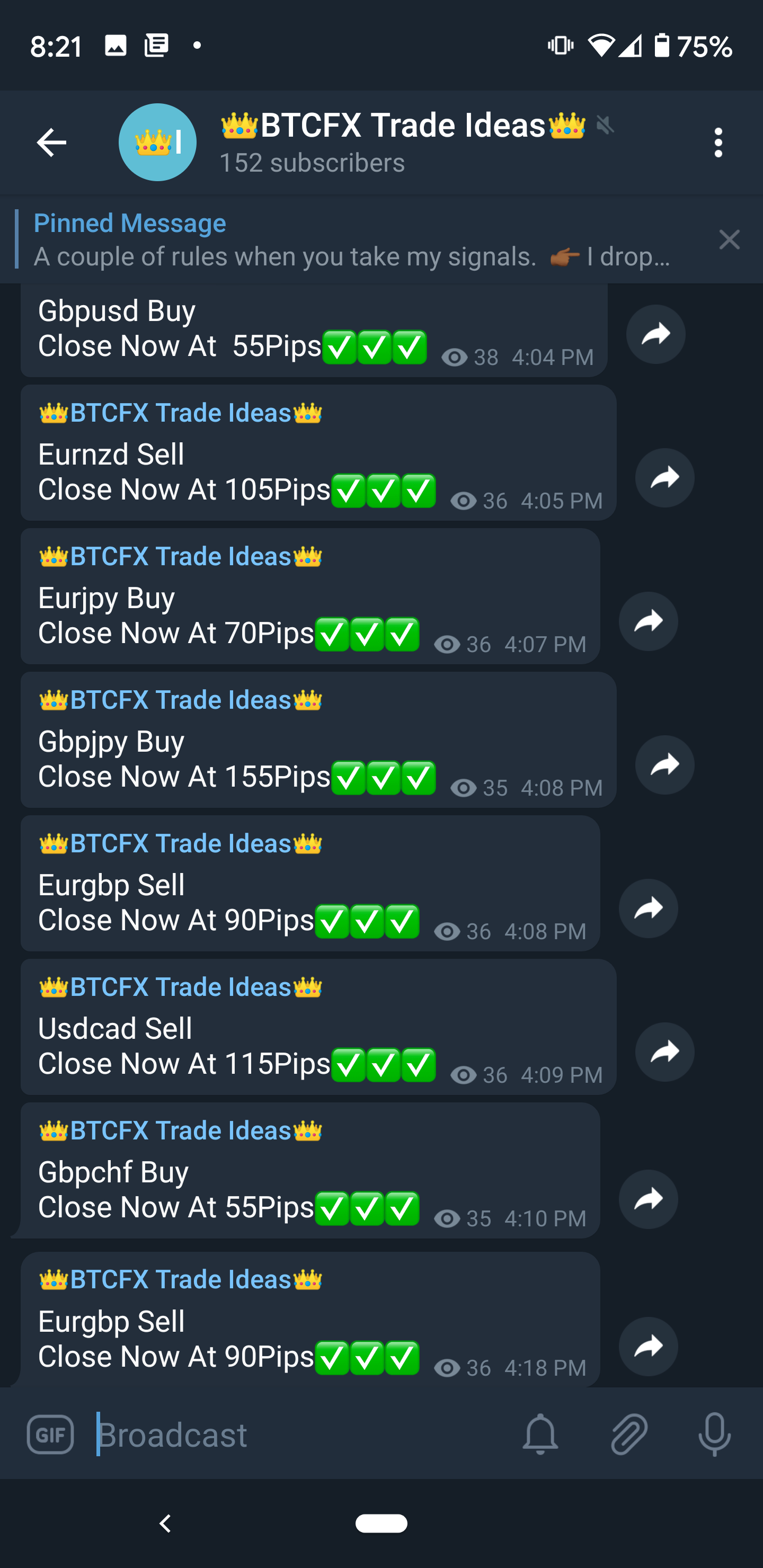Tap the system back button
763x1568 pixels.
pyautogui.click(x=164, y=1523)
